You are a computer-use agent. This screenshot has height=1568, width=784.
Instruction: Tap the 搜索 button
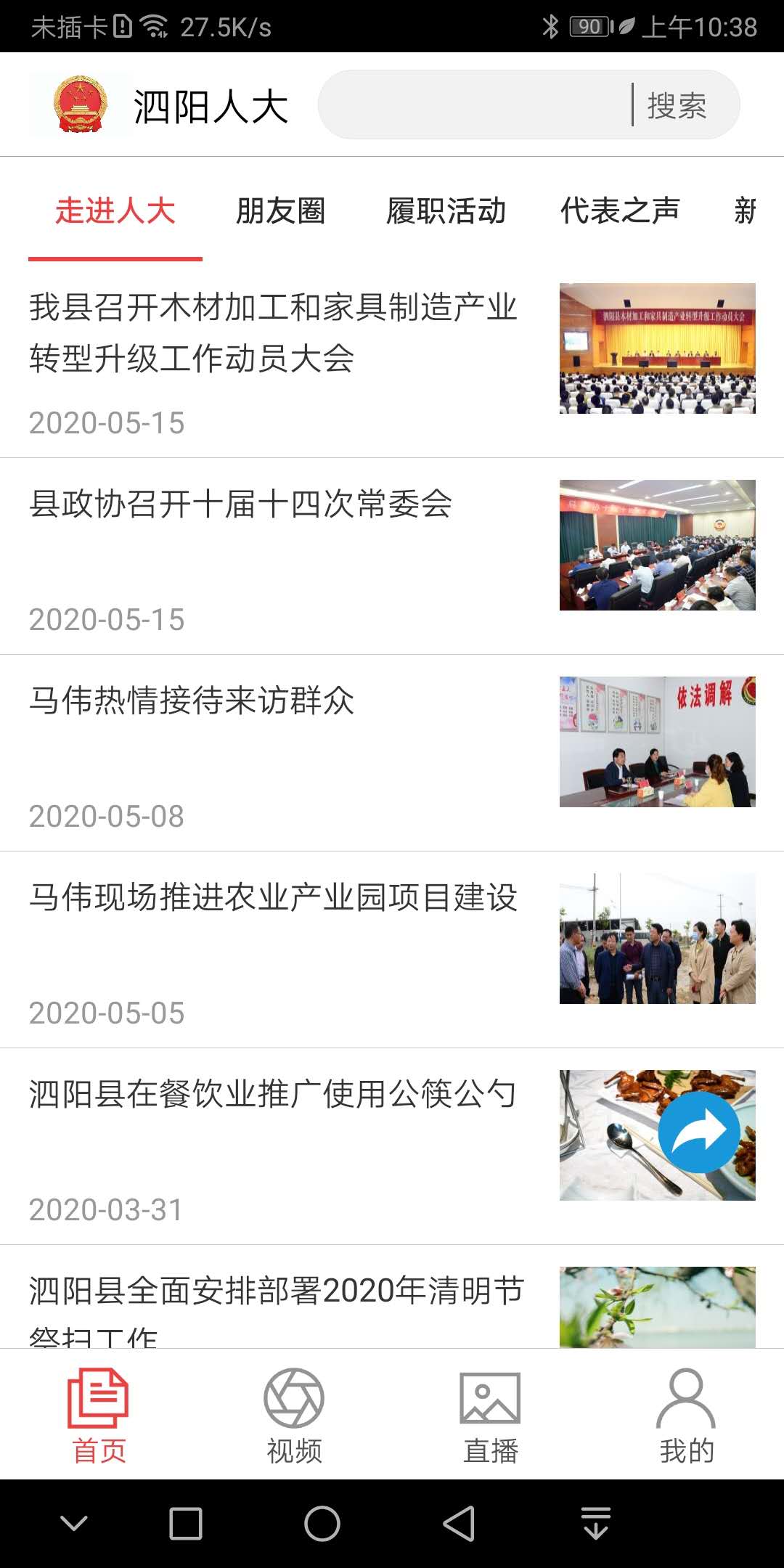(x=677, y=106)
